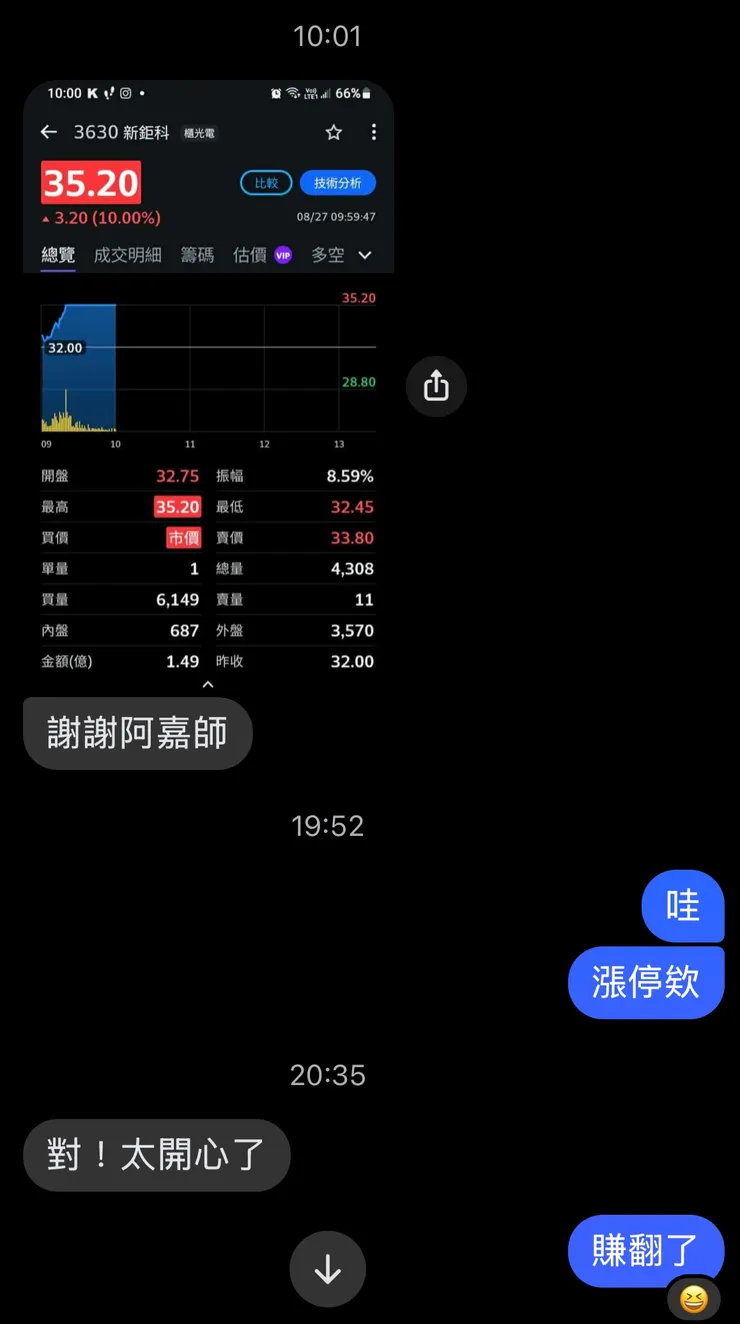The width and height of the screenshot is (740, 1324).
Task: Tap the share icon beside the screenshot
Action: (436, 387)
